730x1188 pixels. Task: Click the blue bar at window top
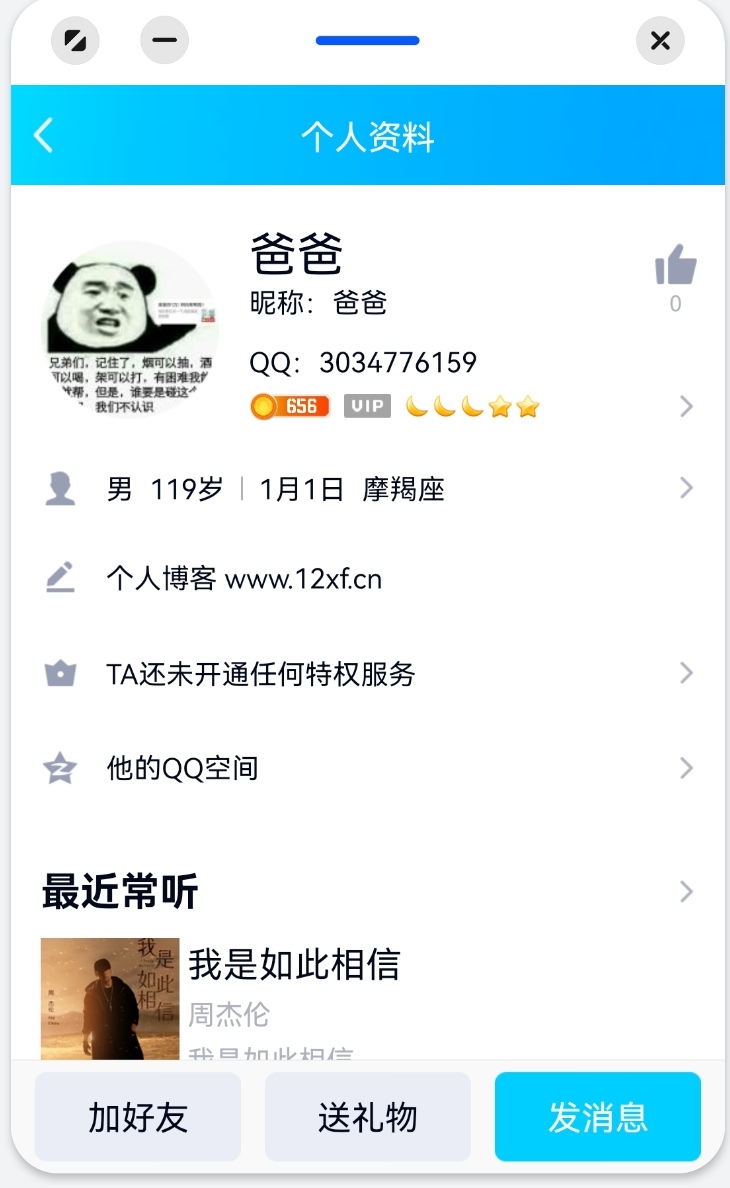[x=366, y=40]
